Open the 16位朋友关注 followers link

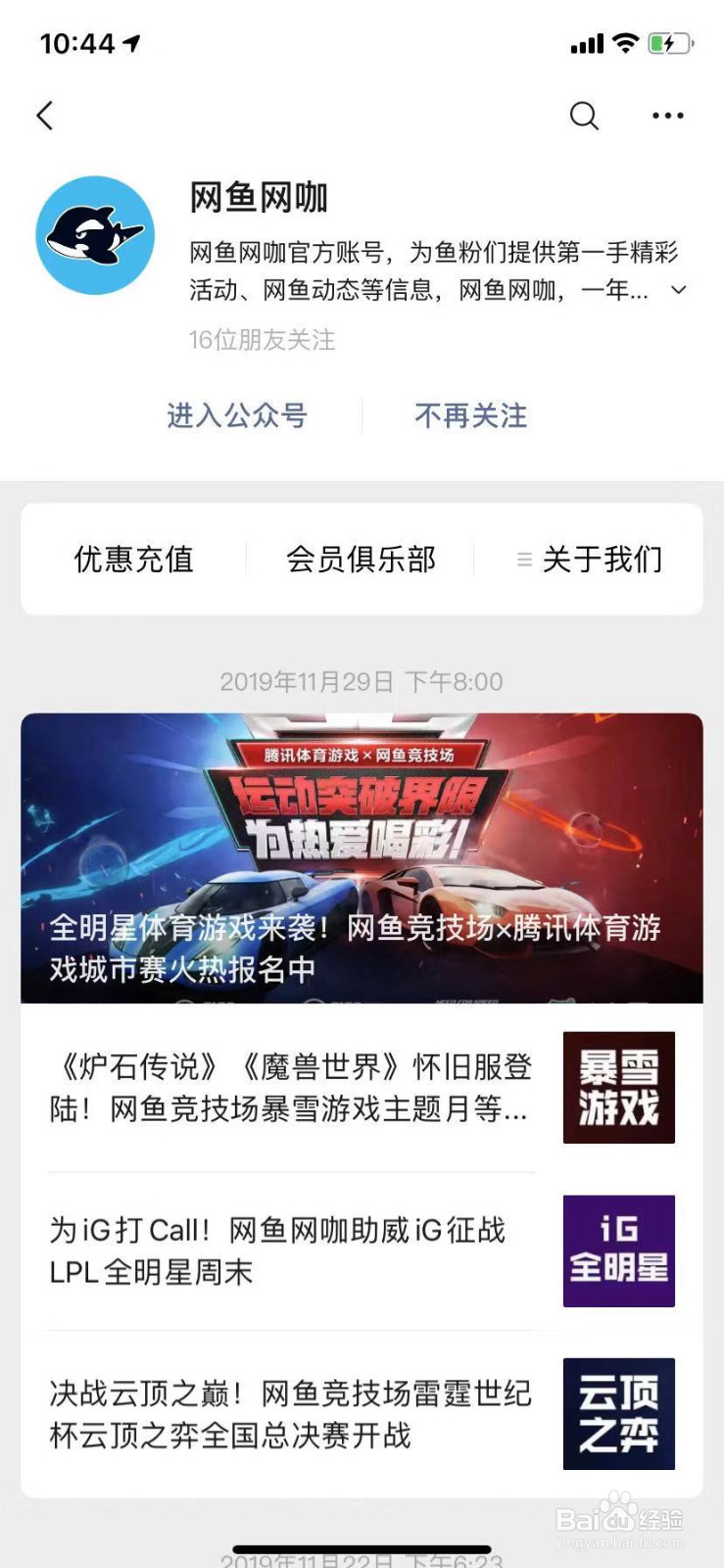click(259, 341)
